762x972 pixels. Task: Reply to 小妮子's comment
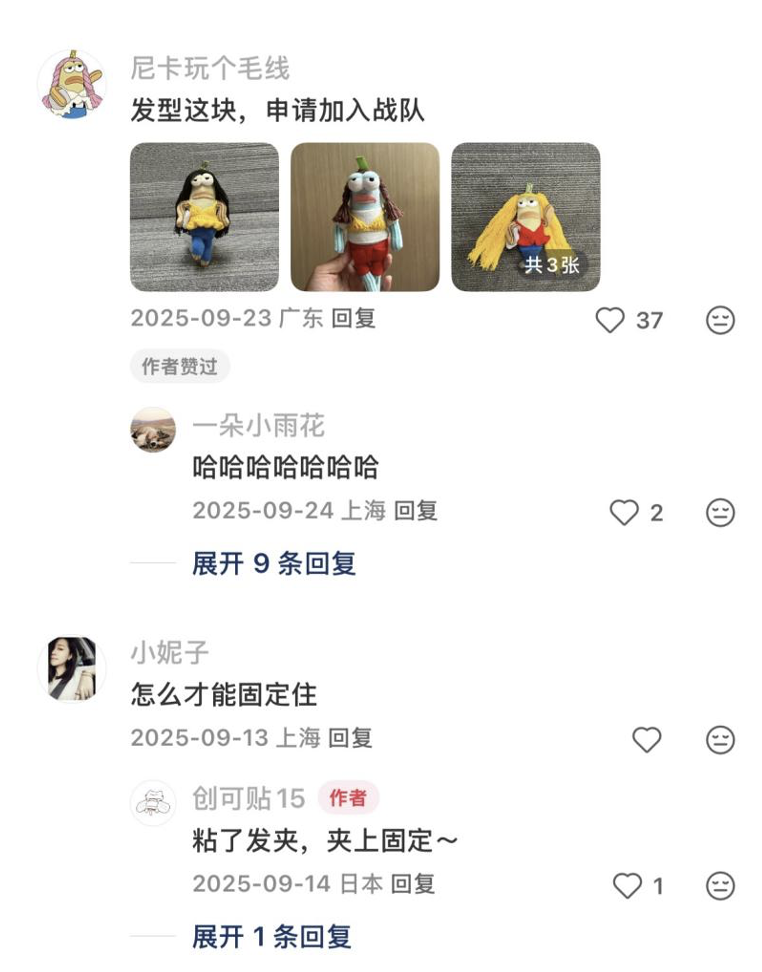pos(350,738)
